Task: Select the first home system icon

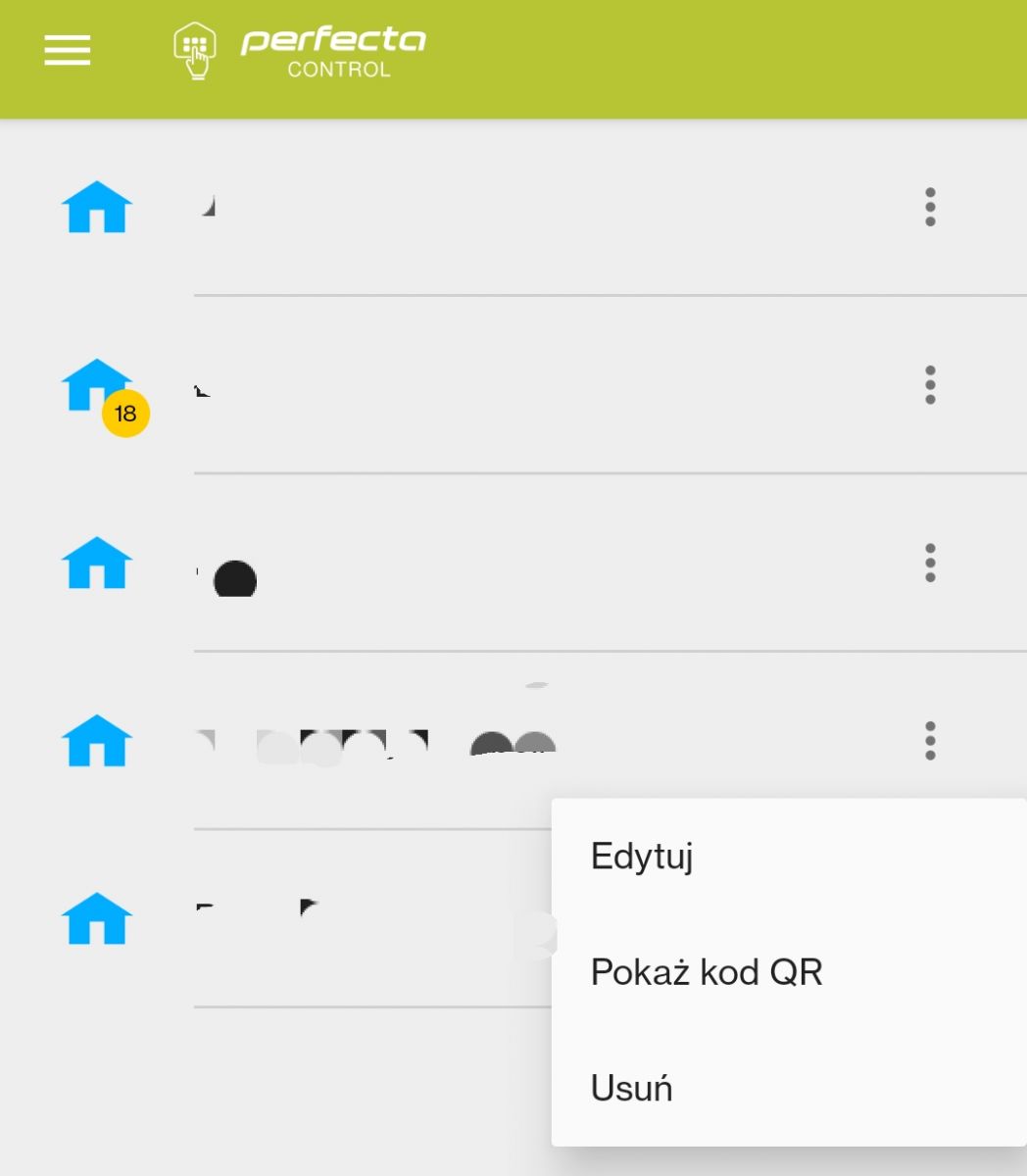Action: (97, 208)
